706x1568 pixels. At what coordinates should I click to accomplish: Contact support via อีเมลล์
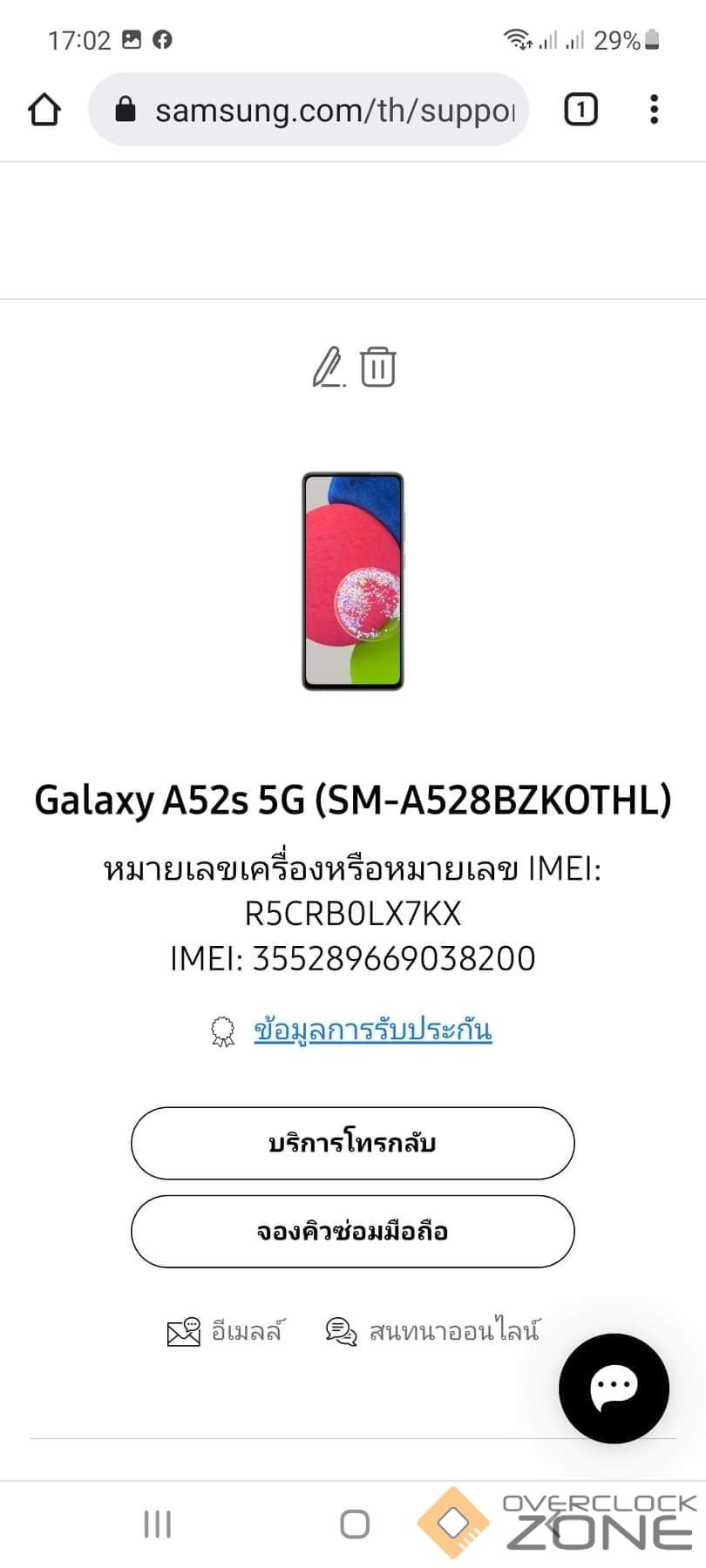227,1331
